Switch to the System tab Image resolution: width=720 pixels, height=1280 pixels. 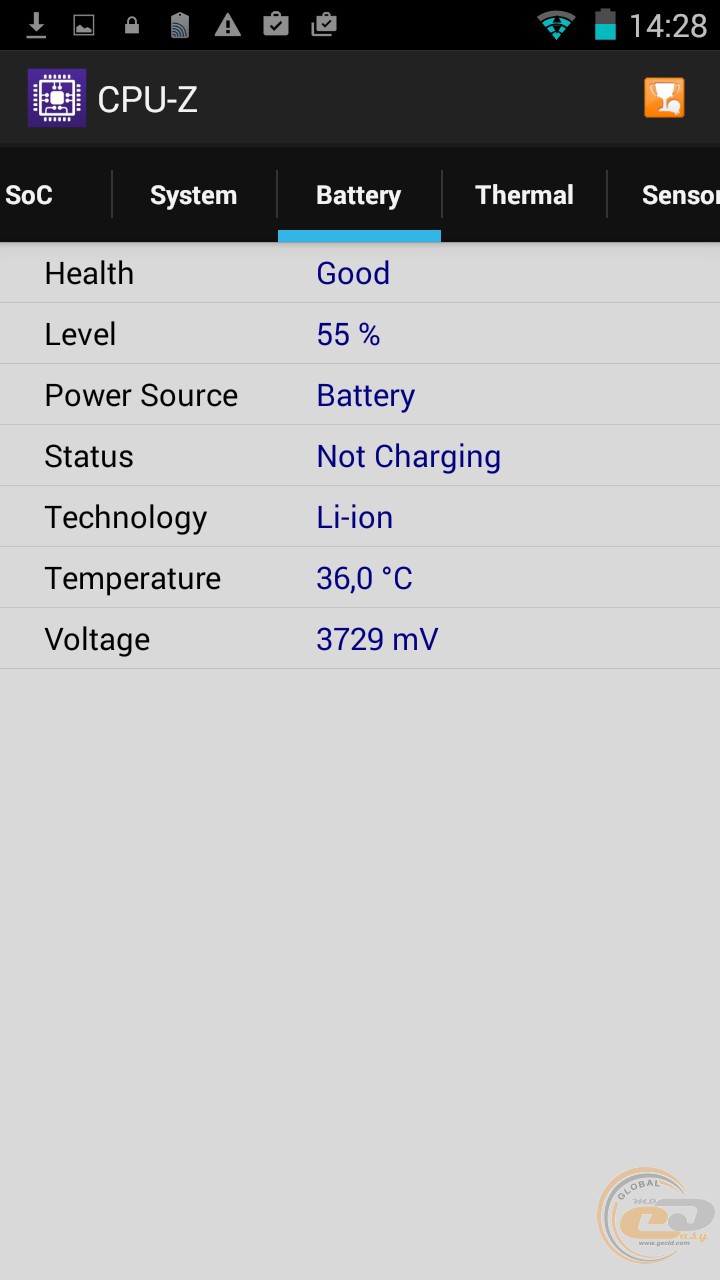194,195
